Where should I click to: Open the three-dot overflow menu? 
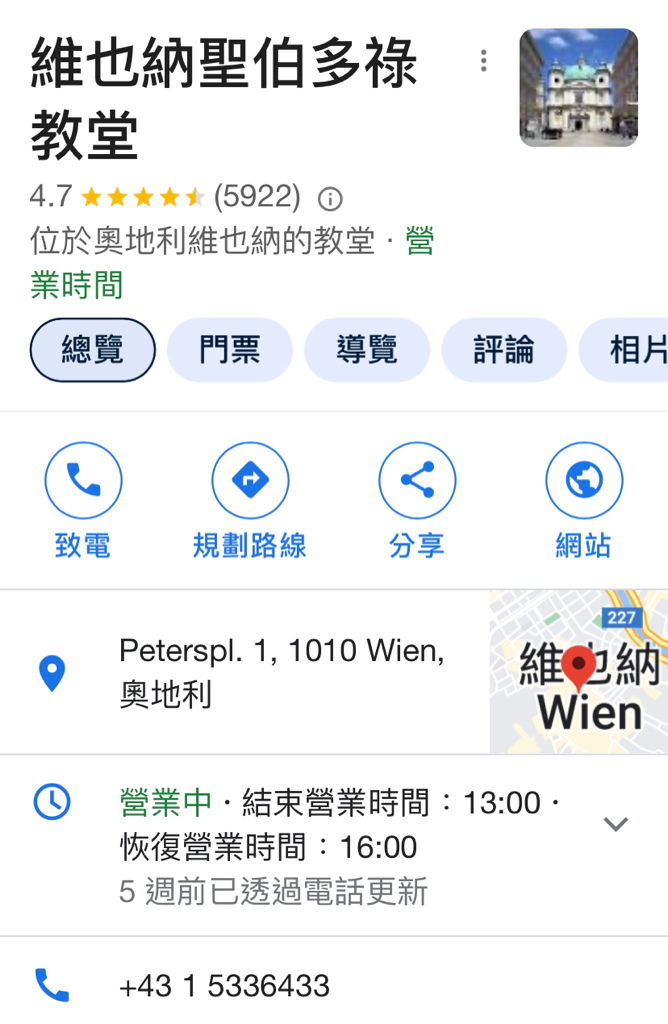(x=483, y=61)
